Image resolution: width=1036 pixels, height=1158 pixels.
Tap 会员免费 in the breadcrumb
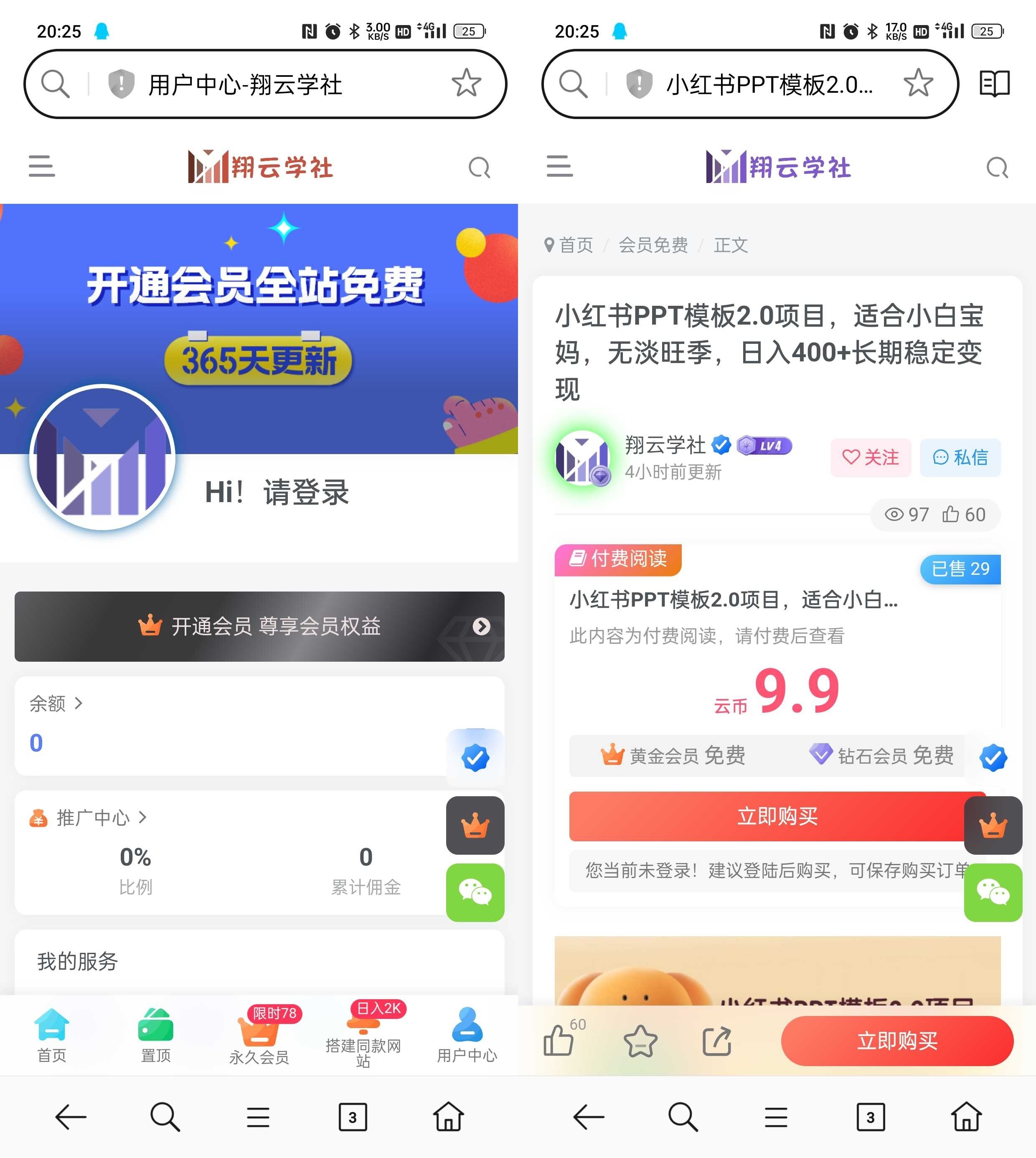click(653, 245)
